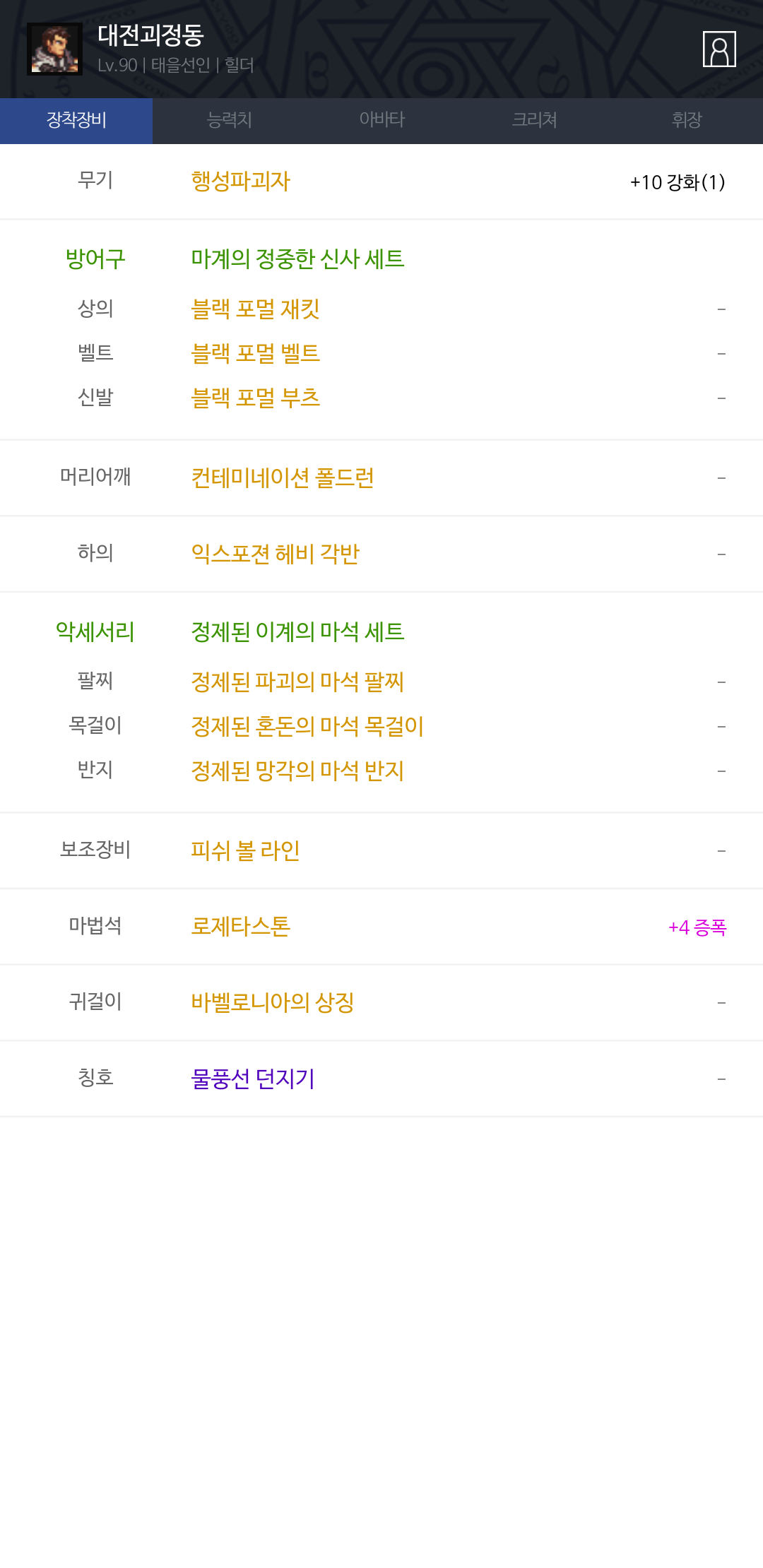763x1568 pixels.
Task: Open 블랙 포멀 부츠 item
Action: pos(255,398)
